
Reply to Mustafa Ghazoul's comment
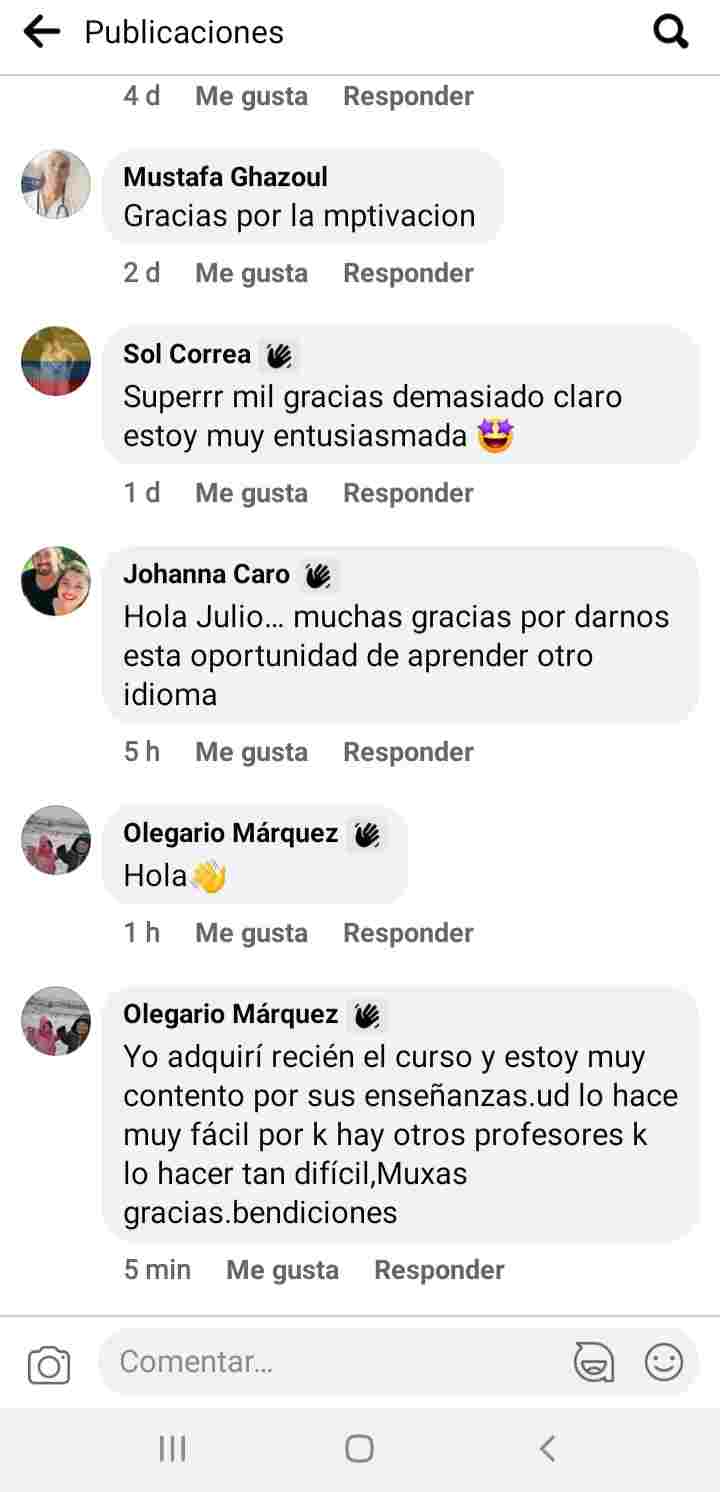point(408,273)
